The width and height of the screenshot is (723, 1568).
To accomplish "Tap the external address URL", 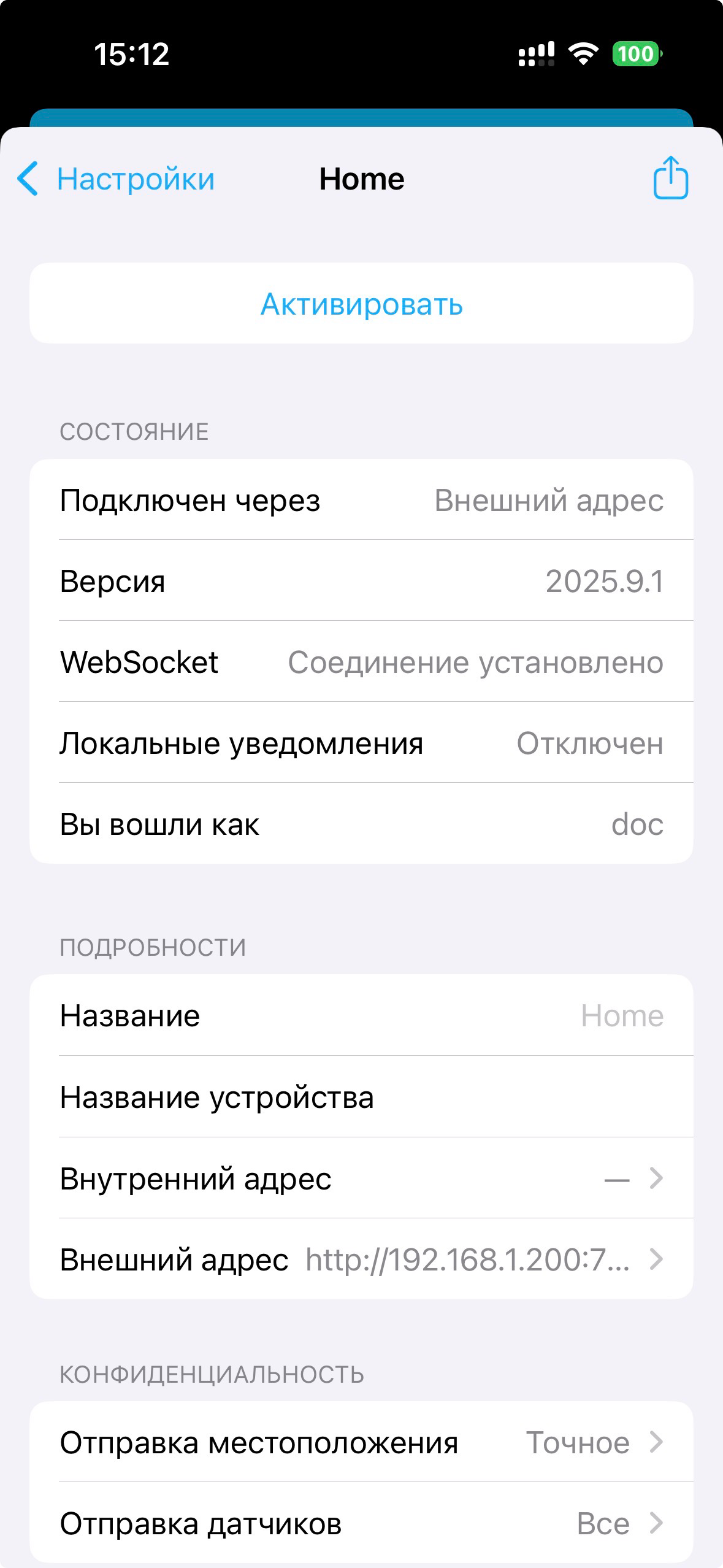I will point(470,1259).
